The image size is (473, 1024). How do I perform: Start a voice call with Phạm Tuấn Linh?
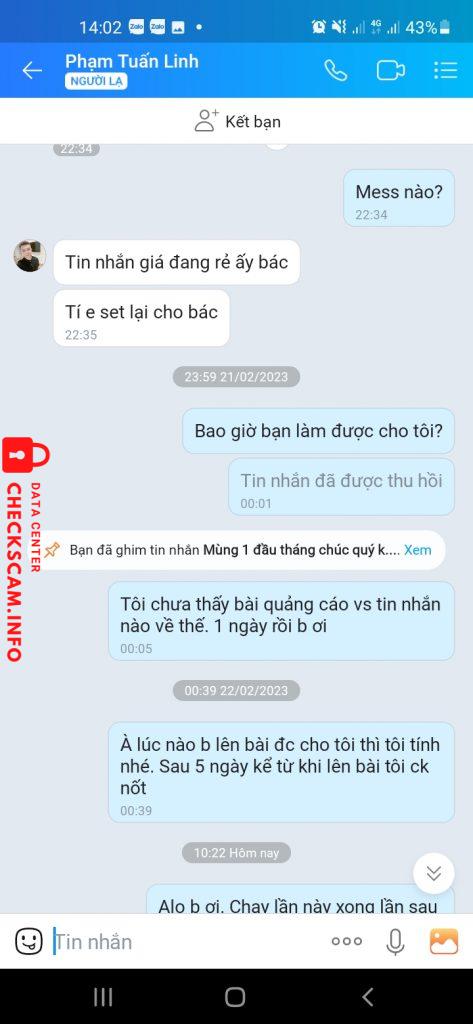(336, 71)
